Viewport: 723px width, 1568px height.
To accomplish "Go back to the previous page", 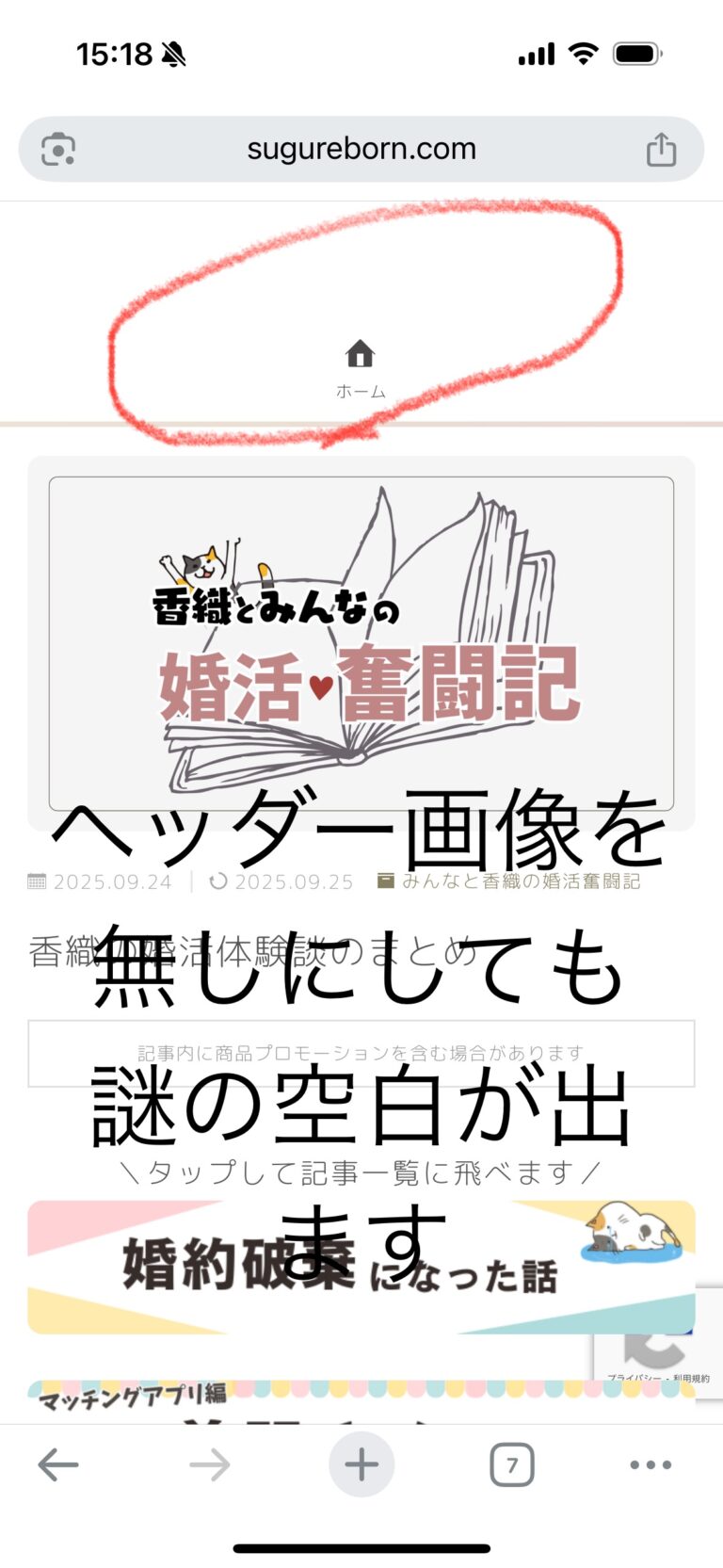I will click(58, 1464).
